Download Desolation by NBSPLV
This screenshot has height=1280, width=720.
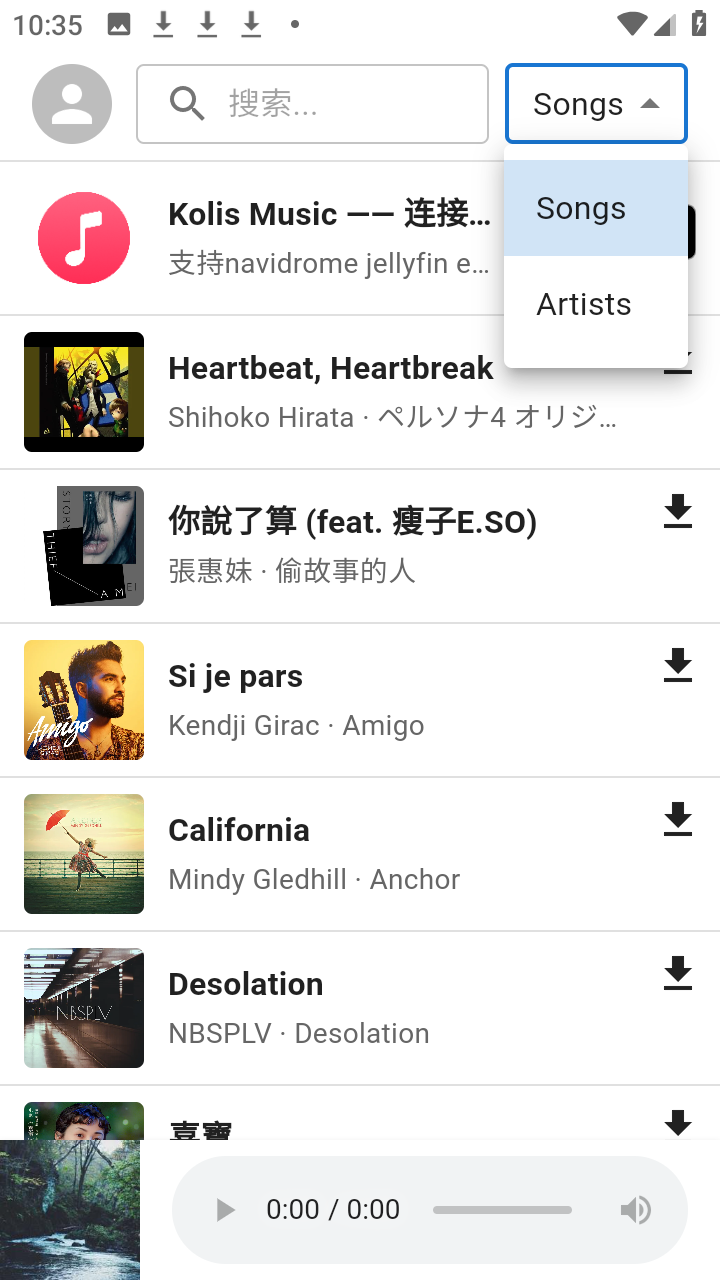tap(678, 973)
